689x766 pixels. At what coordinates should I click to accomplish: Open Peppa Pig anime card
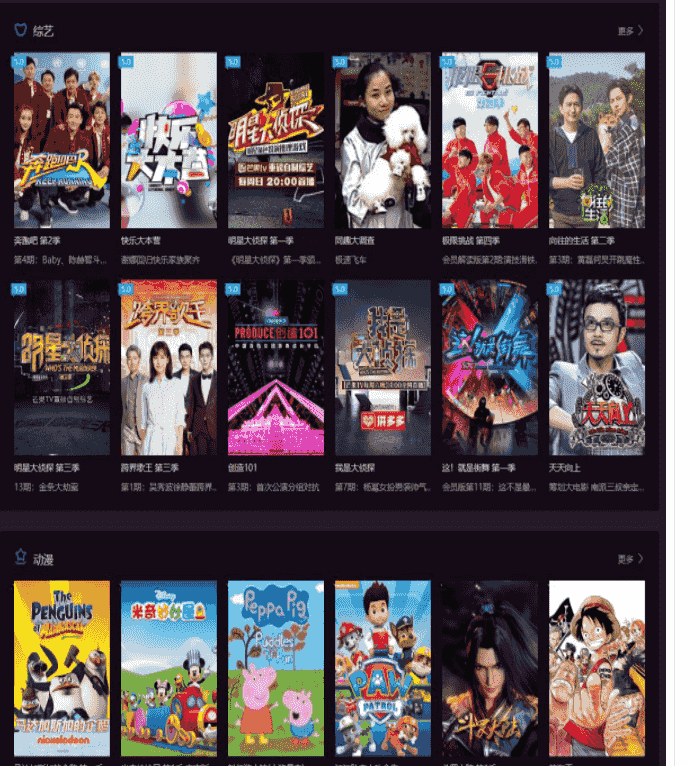[x=275, y=668]
